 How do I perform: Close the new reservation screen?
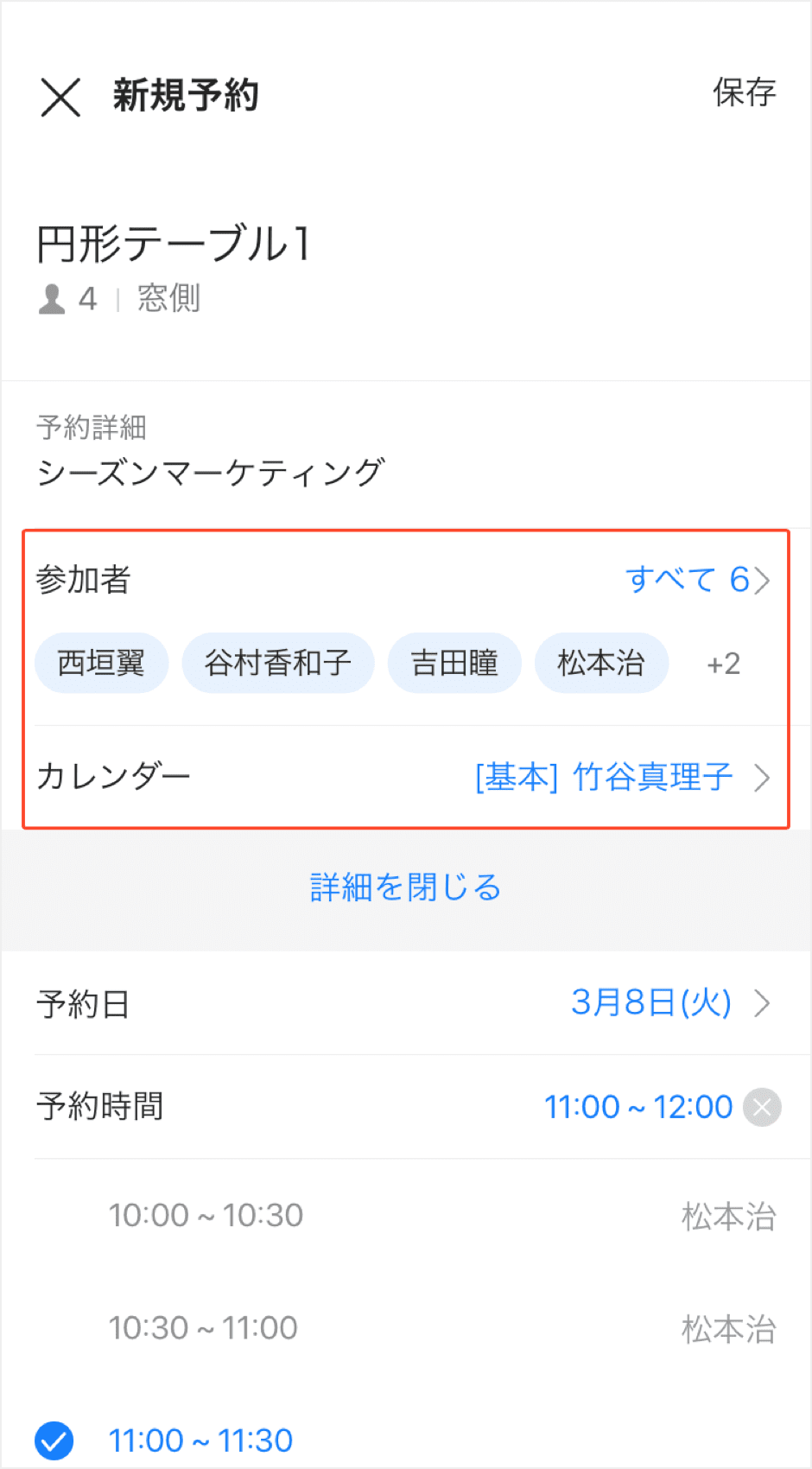click(x=60, y=96)
